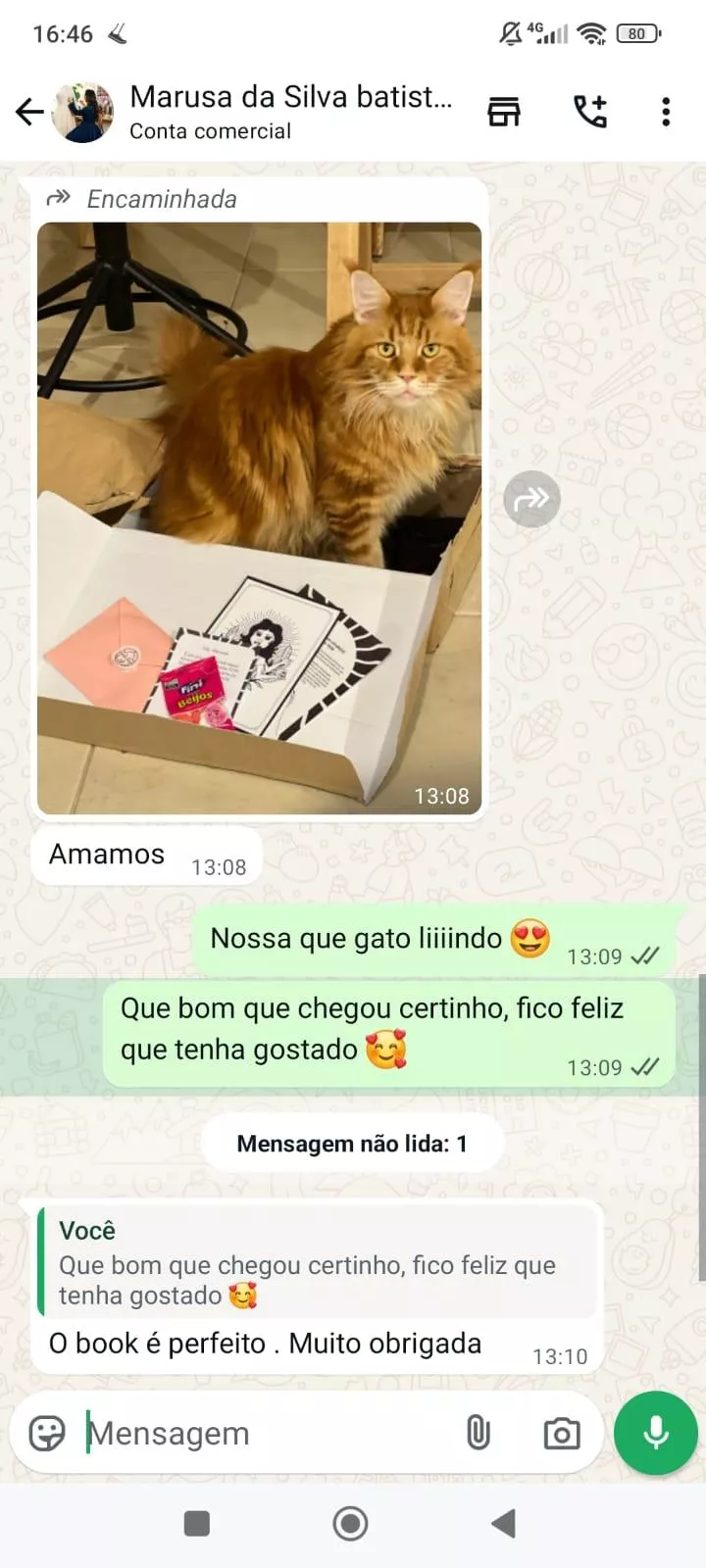Open the emoji and sticker picker
Viewport: 706px width, 1568px height.
pyautogui.click(x=47, y=1434)
